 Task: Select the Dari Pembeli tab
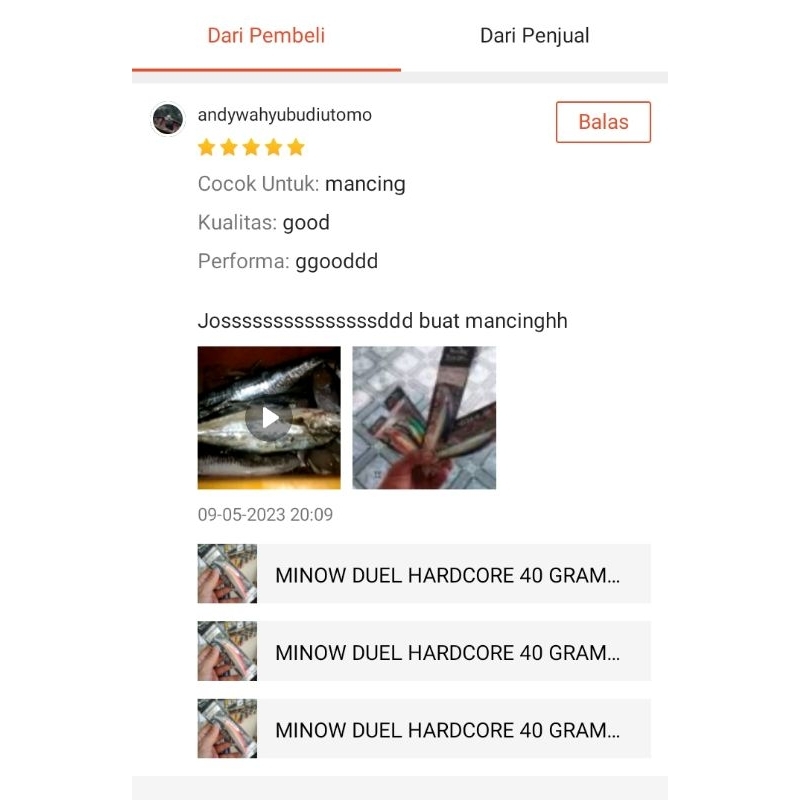[x=266, y=36]
